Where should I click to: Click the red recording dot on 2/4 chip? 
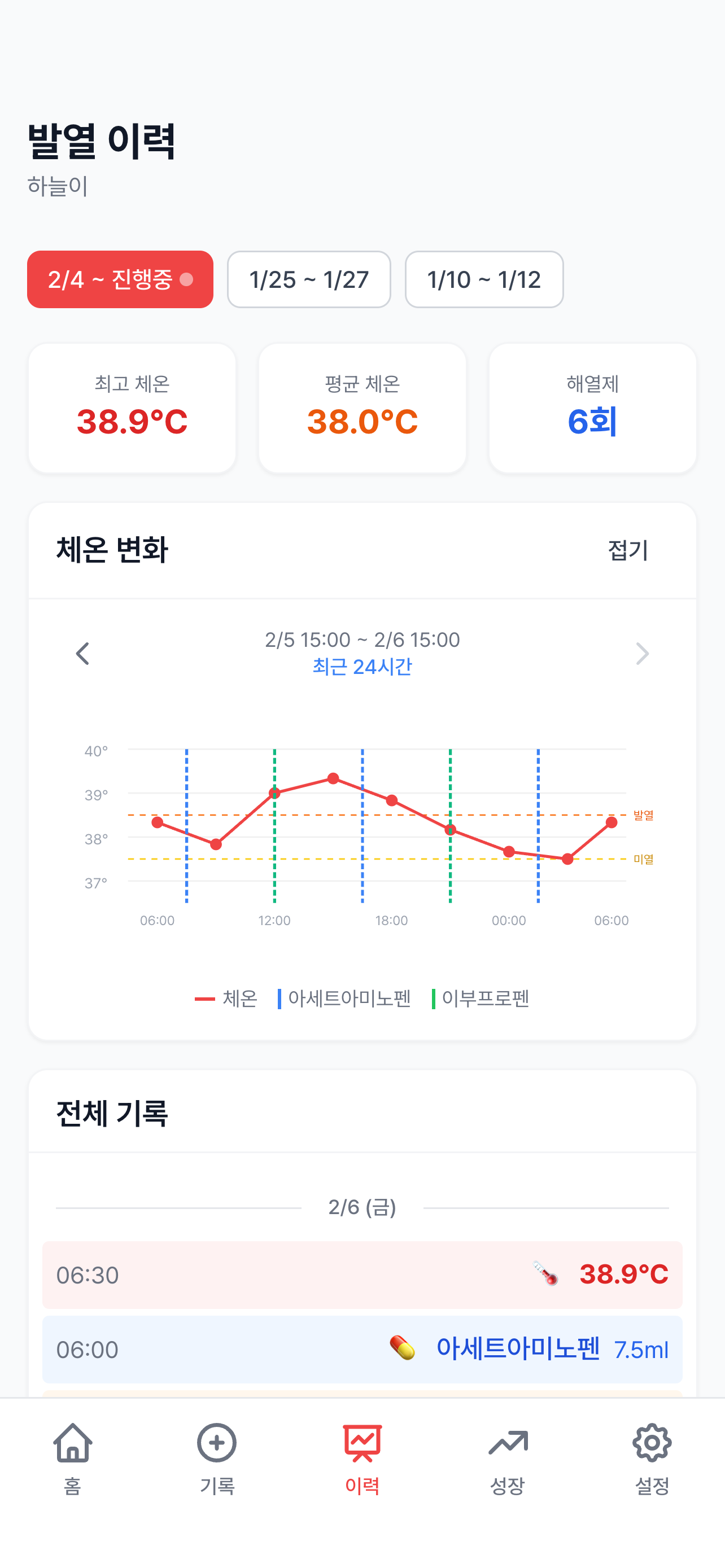[x=187, y=279]
